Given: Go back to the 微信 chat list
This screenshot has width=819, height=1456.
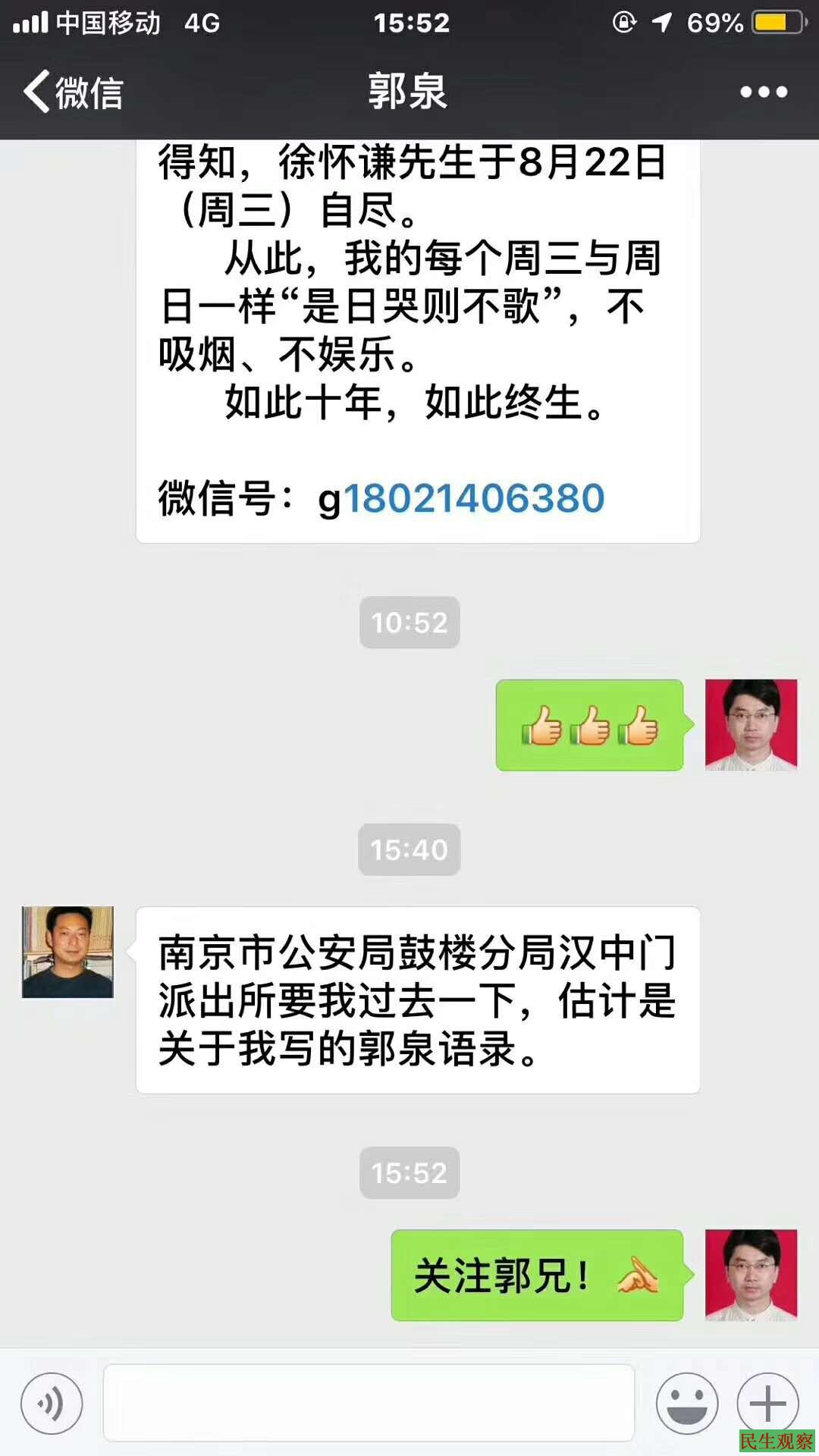Looking at the screenshot, I should click(73, 93).
